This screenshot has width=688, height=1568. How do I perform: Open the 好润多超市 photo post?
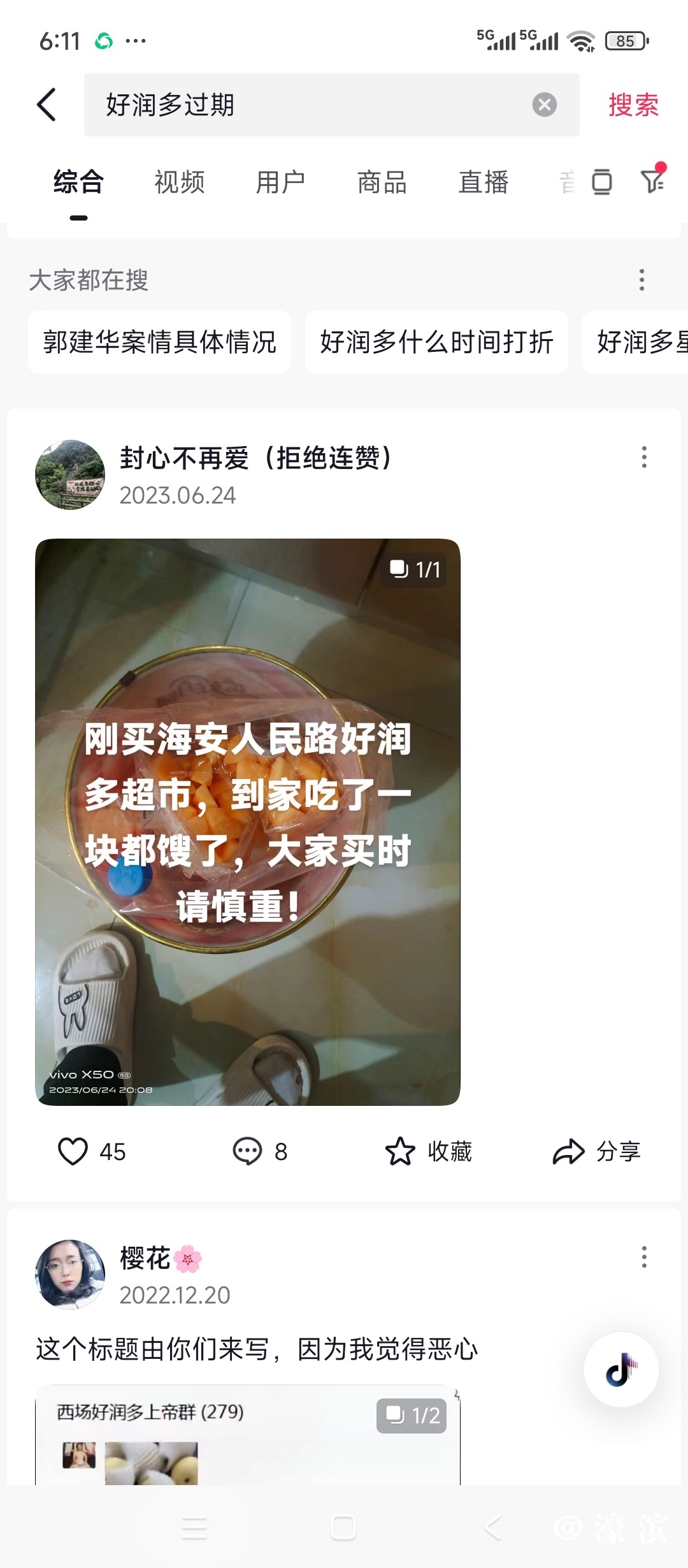point(247,822)
